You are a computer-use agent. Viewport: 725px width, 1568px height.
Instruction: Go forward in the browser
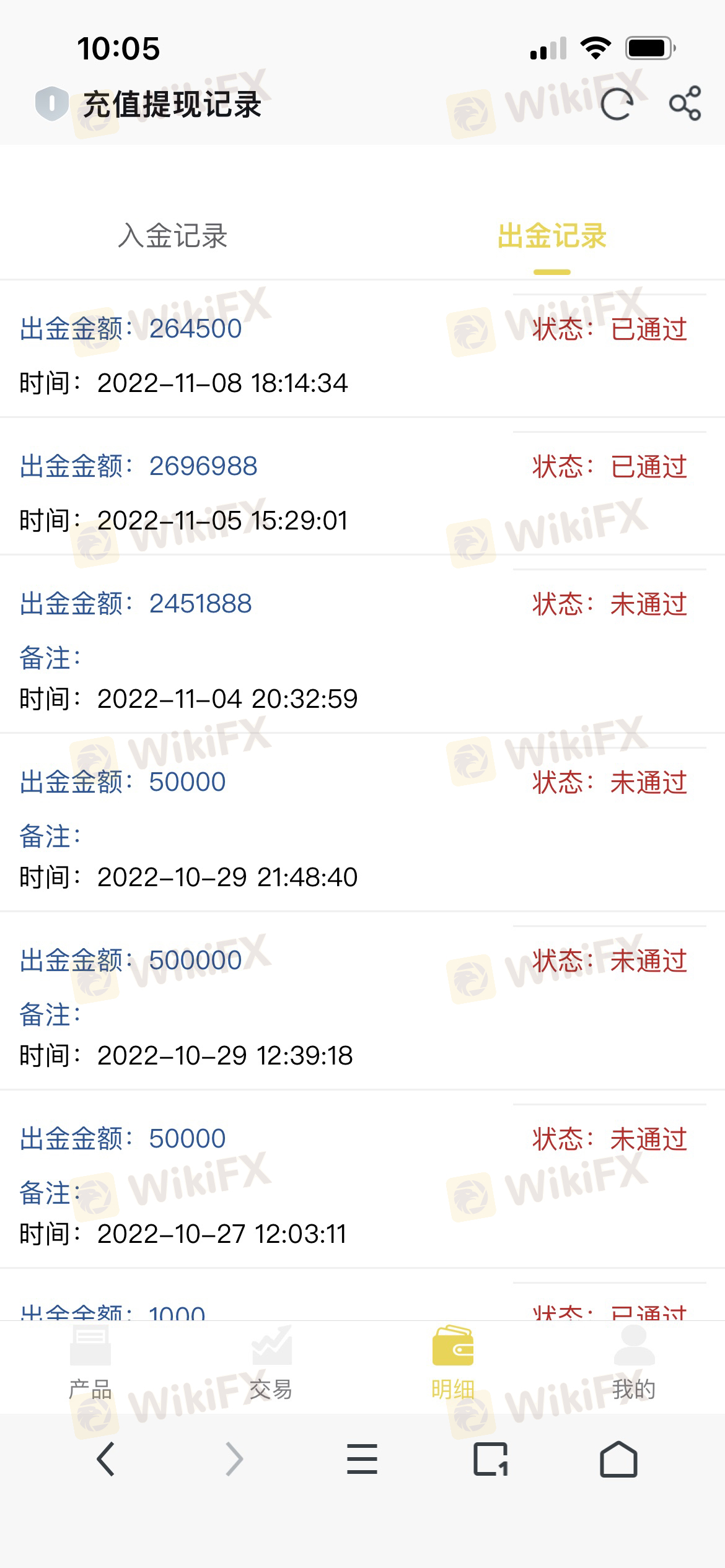[x=234, y=1459]
